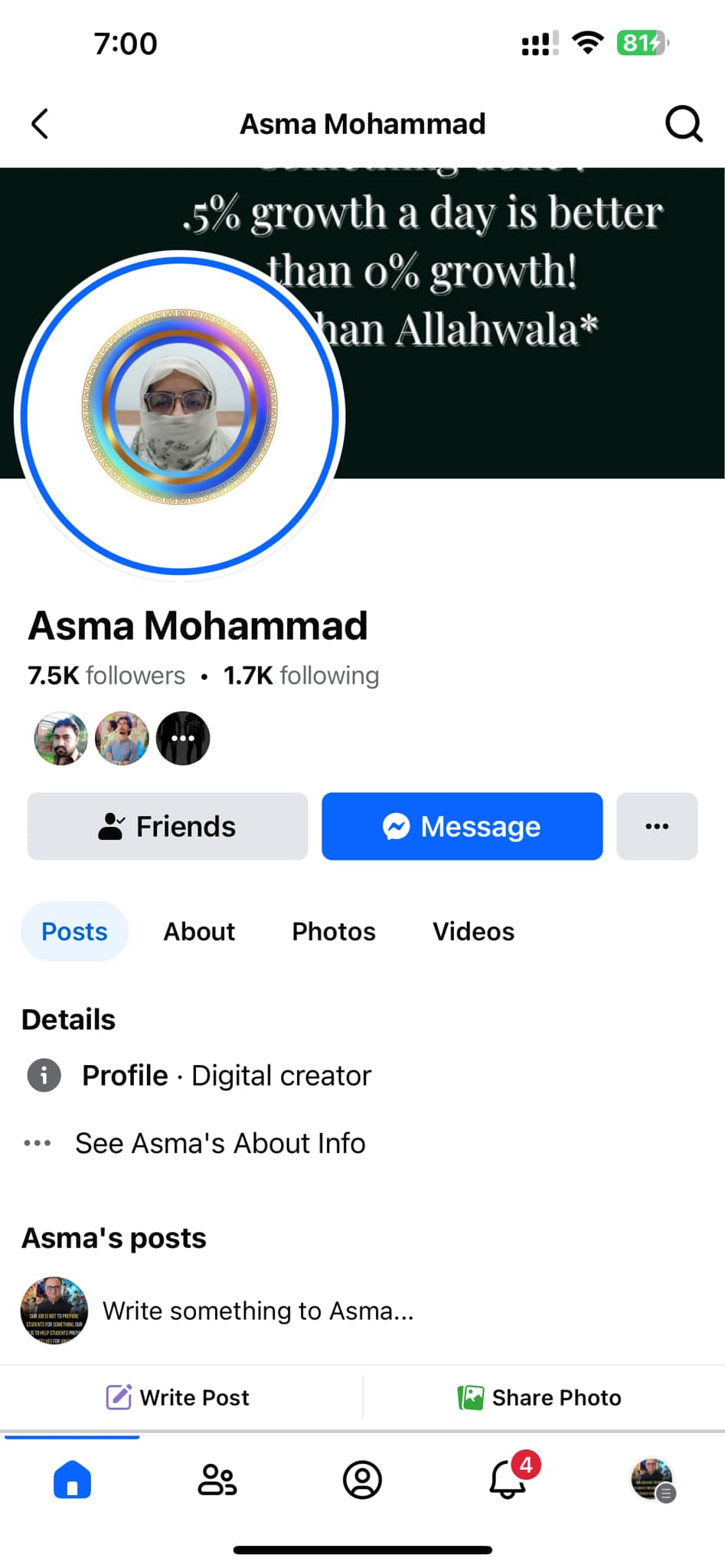
Task: Open the menu via your avatar
Action: [x=652, y=1478]
